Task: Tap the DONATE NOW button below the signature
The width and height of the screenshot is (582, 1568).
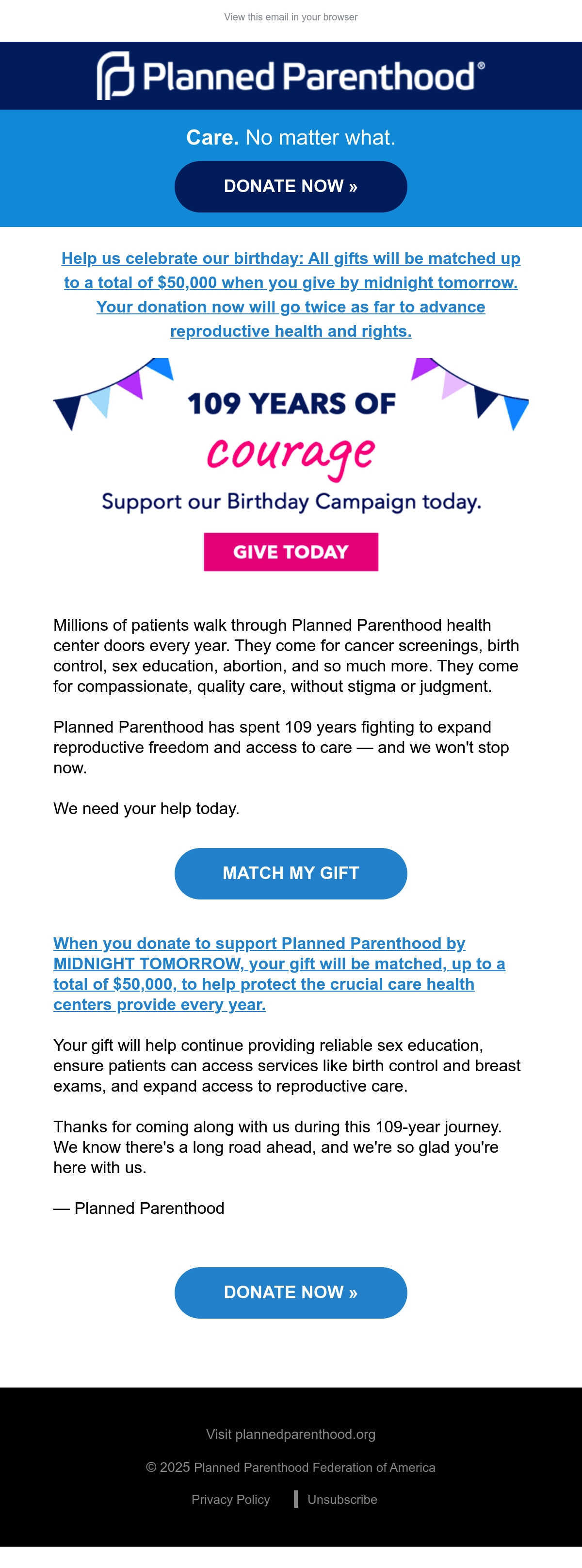Action: pos(291,1292)
